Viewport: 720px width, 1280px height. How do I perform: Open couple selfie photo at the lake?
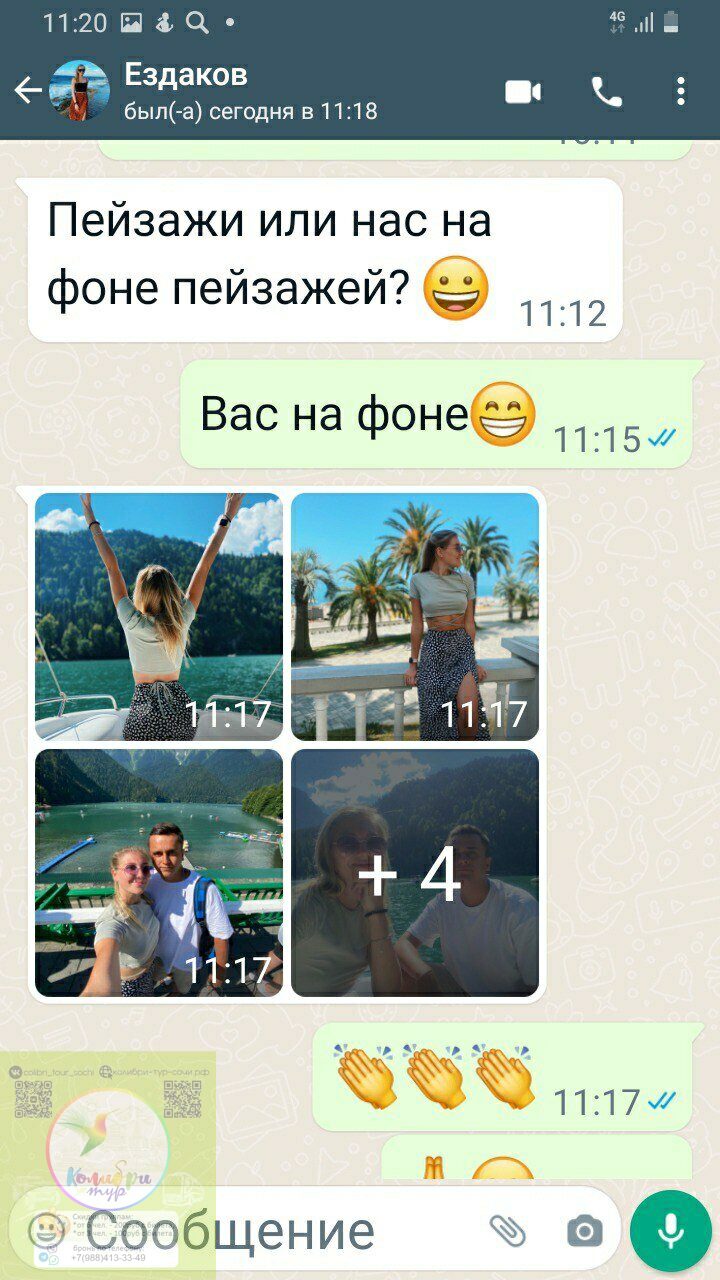tap(159, 873)
